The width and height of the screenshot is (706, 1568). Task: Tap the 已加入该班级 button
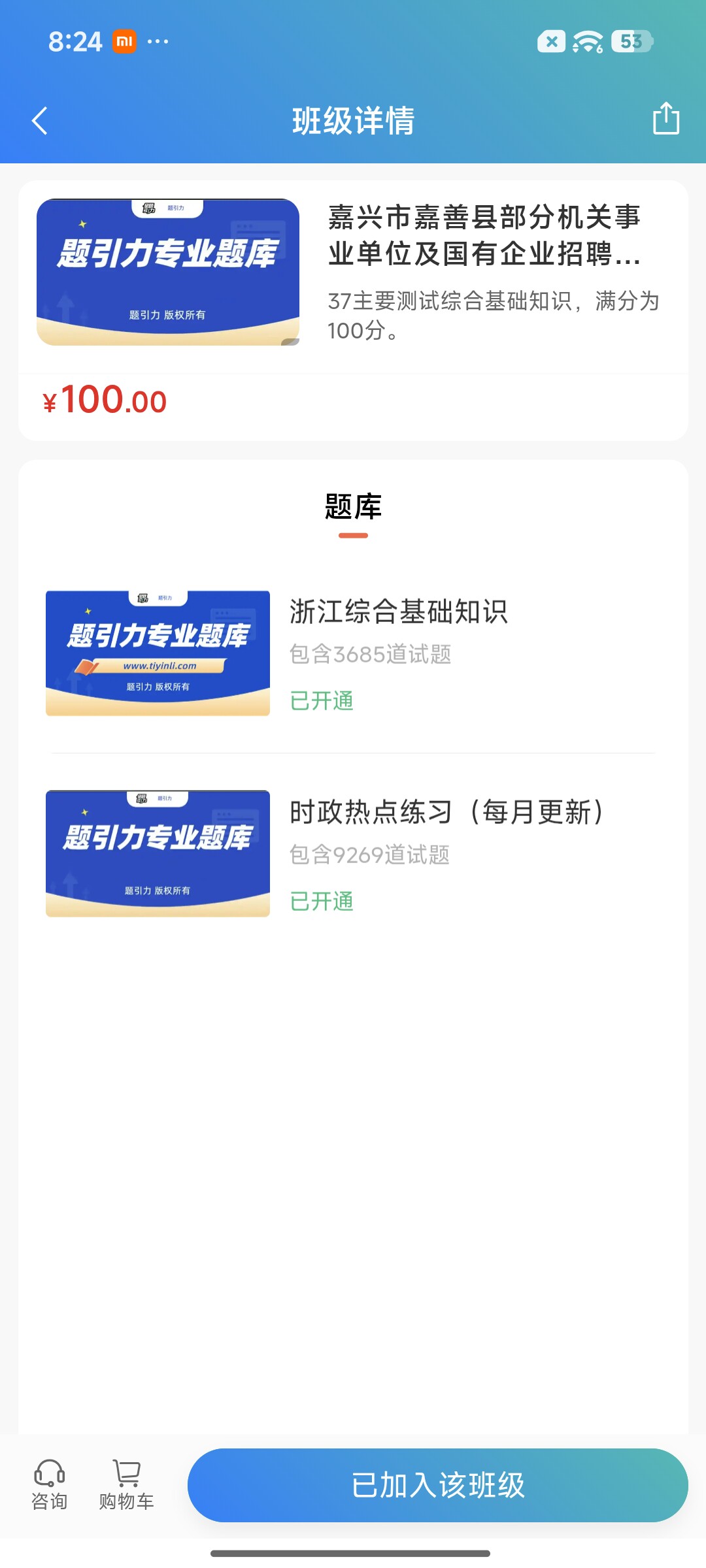pos(438,1485)
